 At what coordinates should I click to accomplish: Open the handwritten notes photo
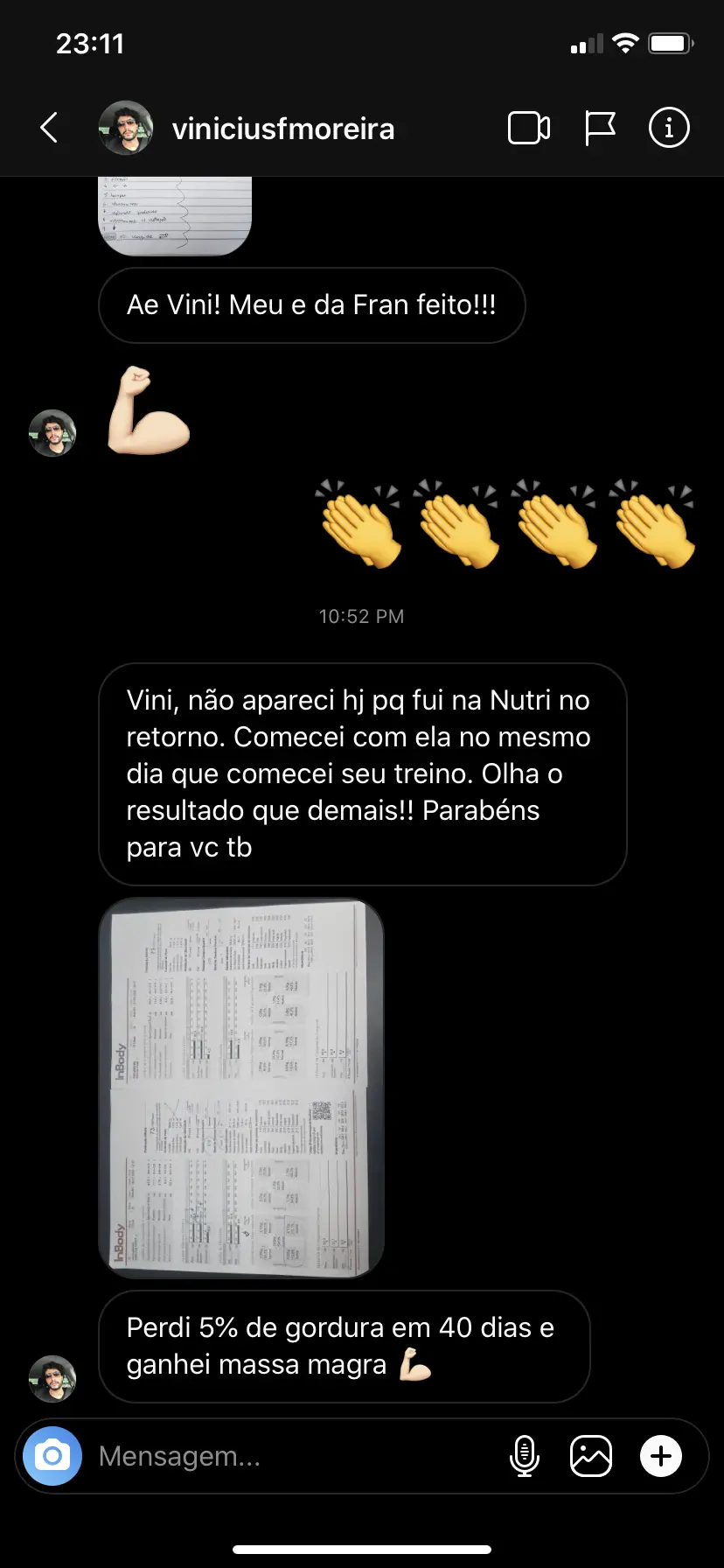click(x=175, y=215)
